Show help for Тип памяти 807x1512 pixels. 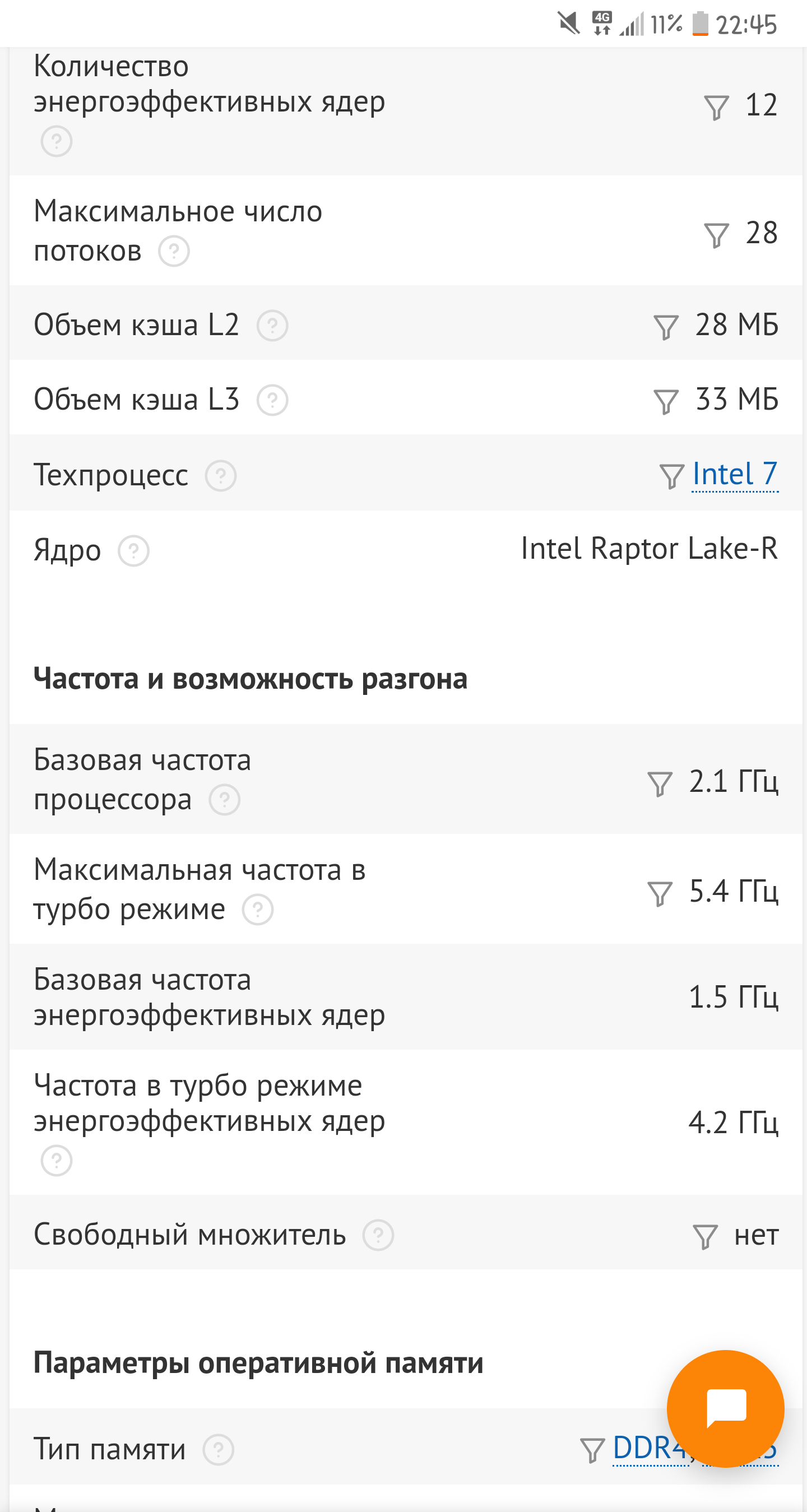pyautogui.click(x=219, y=1450)
